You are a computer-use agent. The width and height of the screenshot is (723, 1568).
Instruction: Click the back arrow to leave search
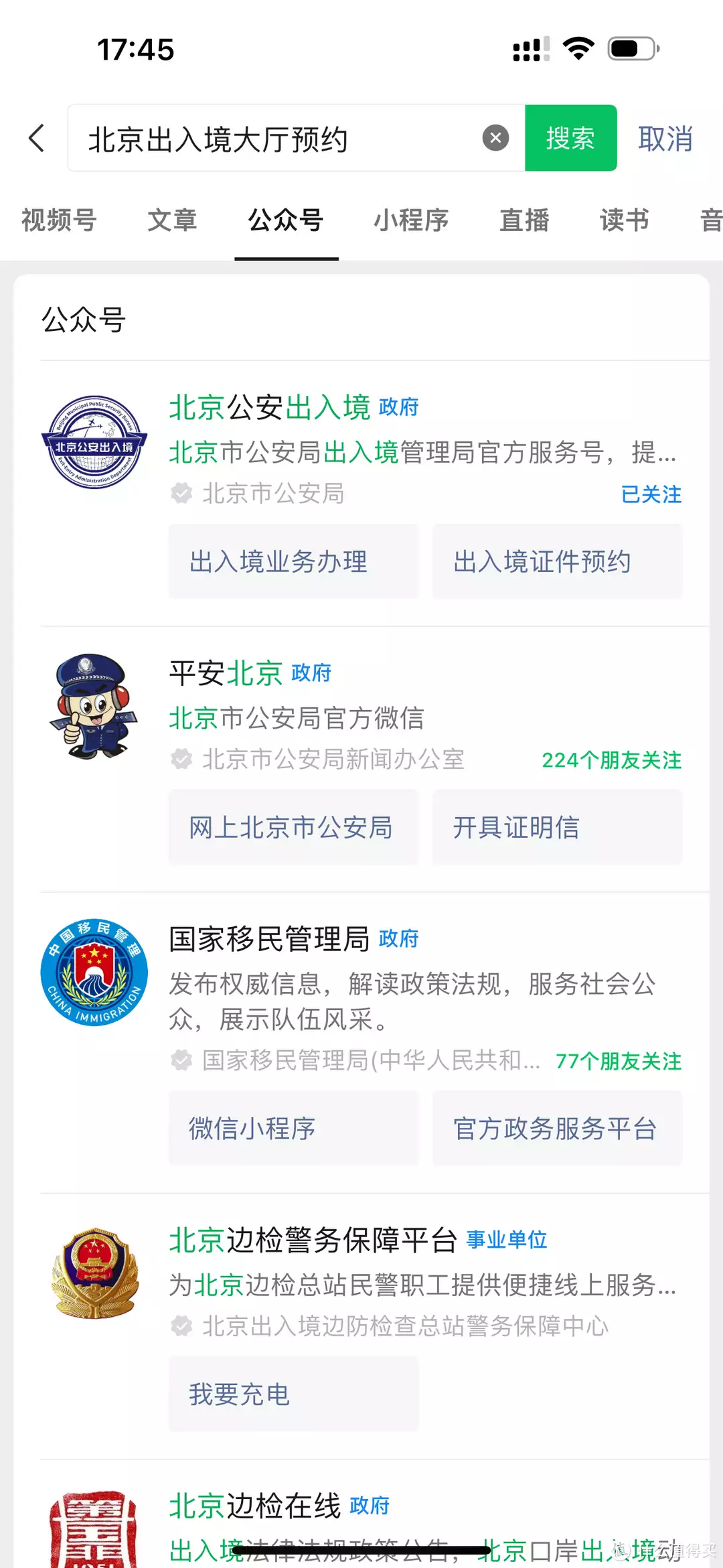[x=37, y=137]
